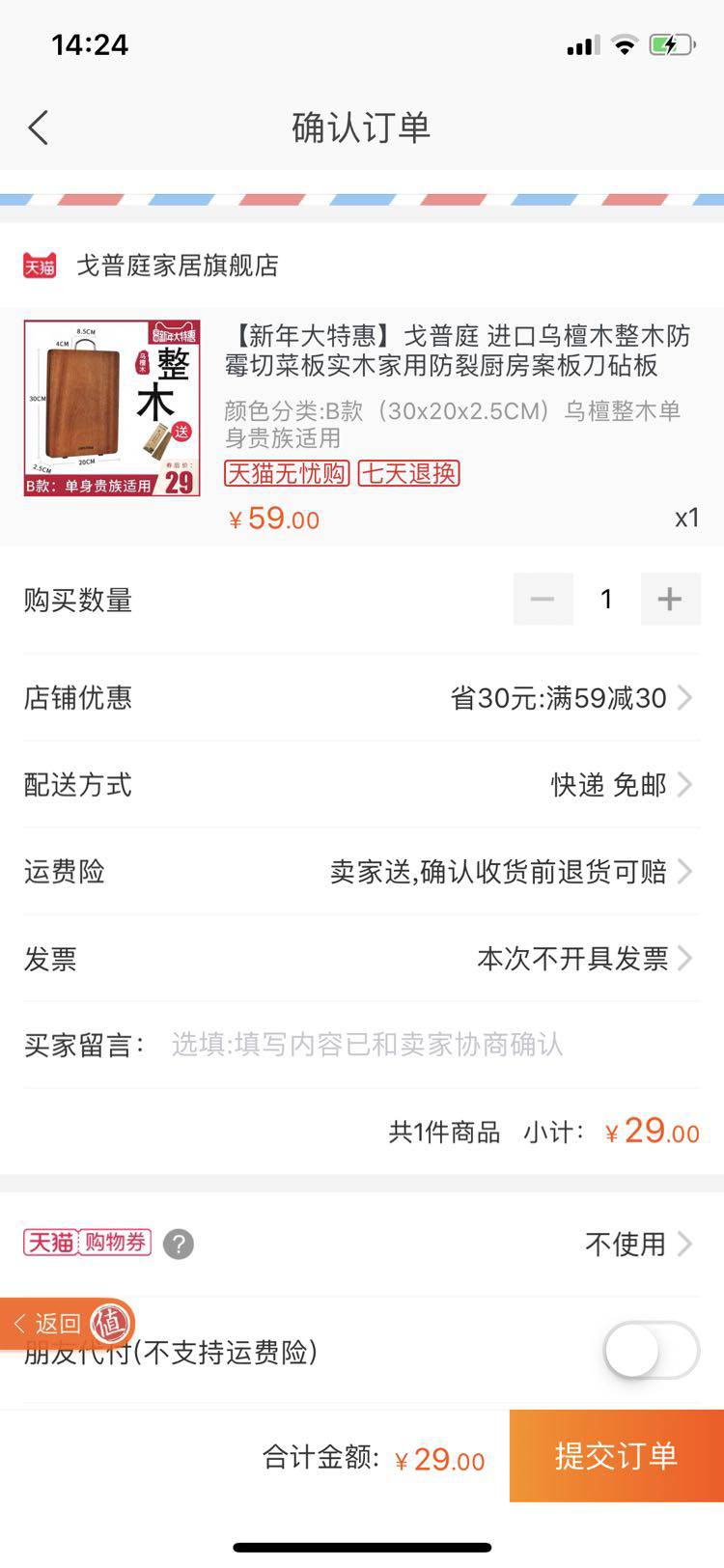Decrease purchase quantity with the minus button

point(543,600)
